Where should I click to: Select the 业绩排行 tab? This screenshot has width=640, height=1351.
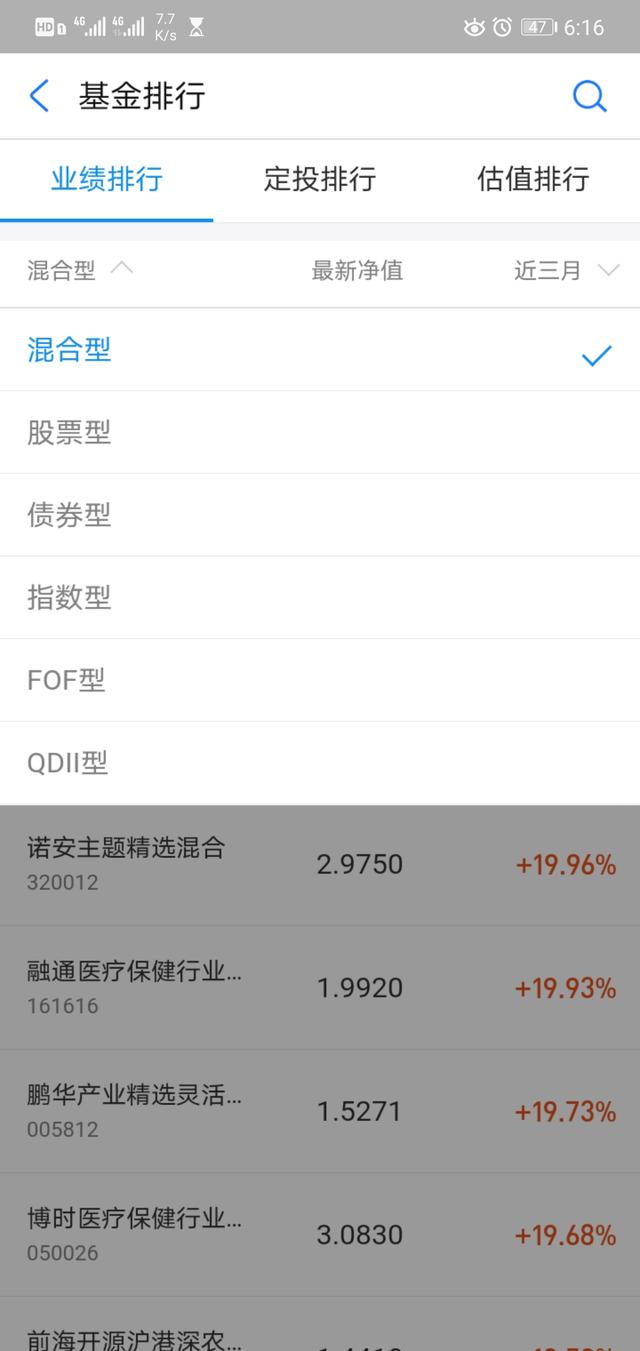[107, 180]
